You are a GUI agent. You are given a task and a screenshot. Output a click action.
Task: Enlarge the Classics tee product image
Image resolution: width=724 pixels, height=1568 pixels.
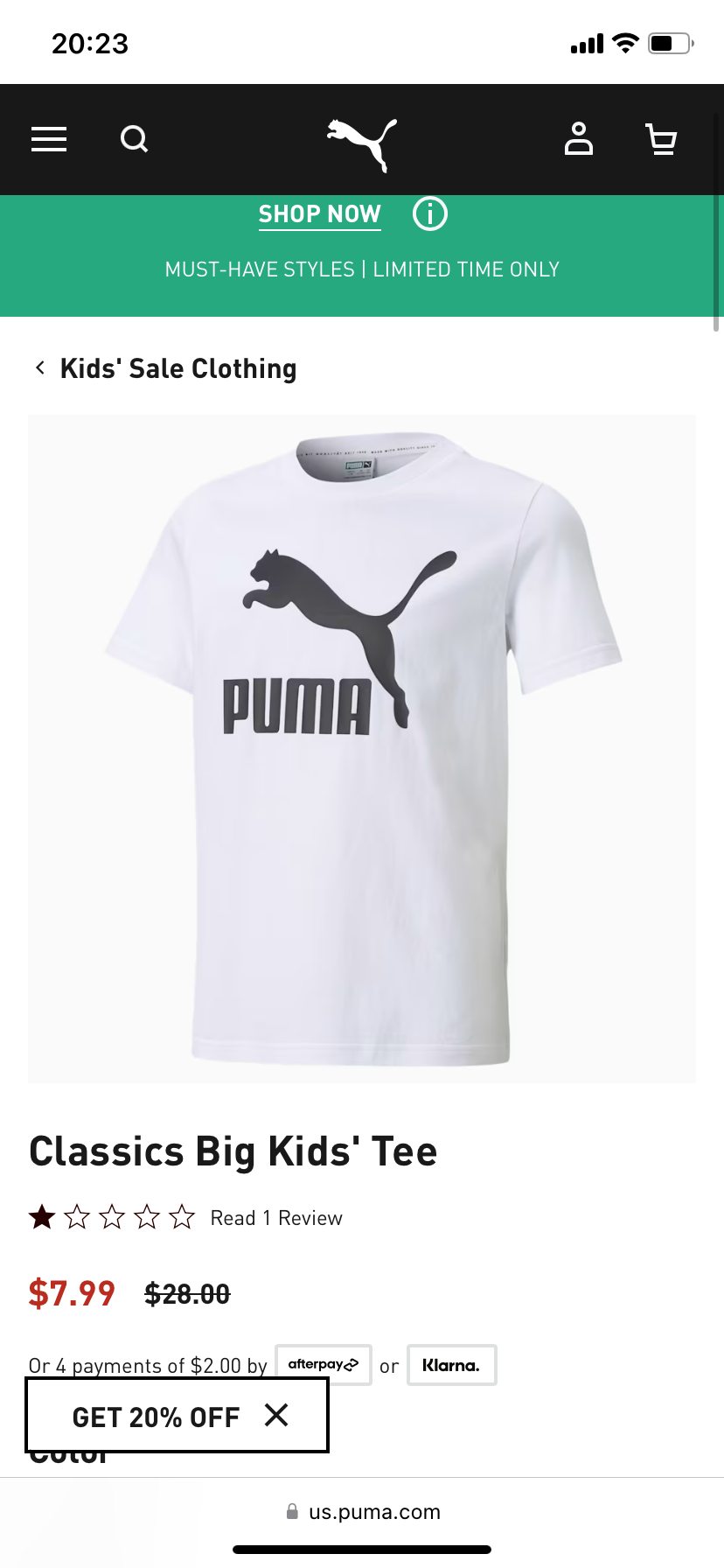362,748
